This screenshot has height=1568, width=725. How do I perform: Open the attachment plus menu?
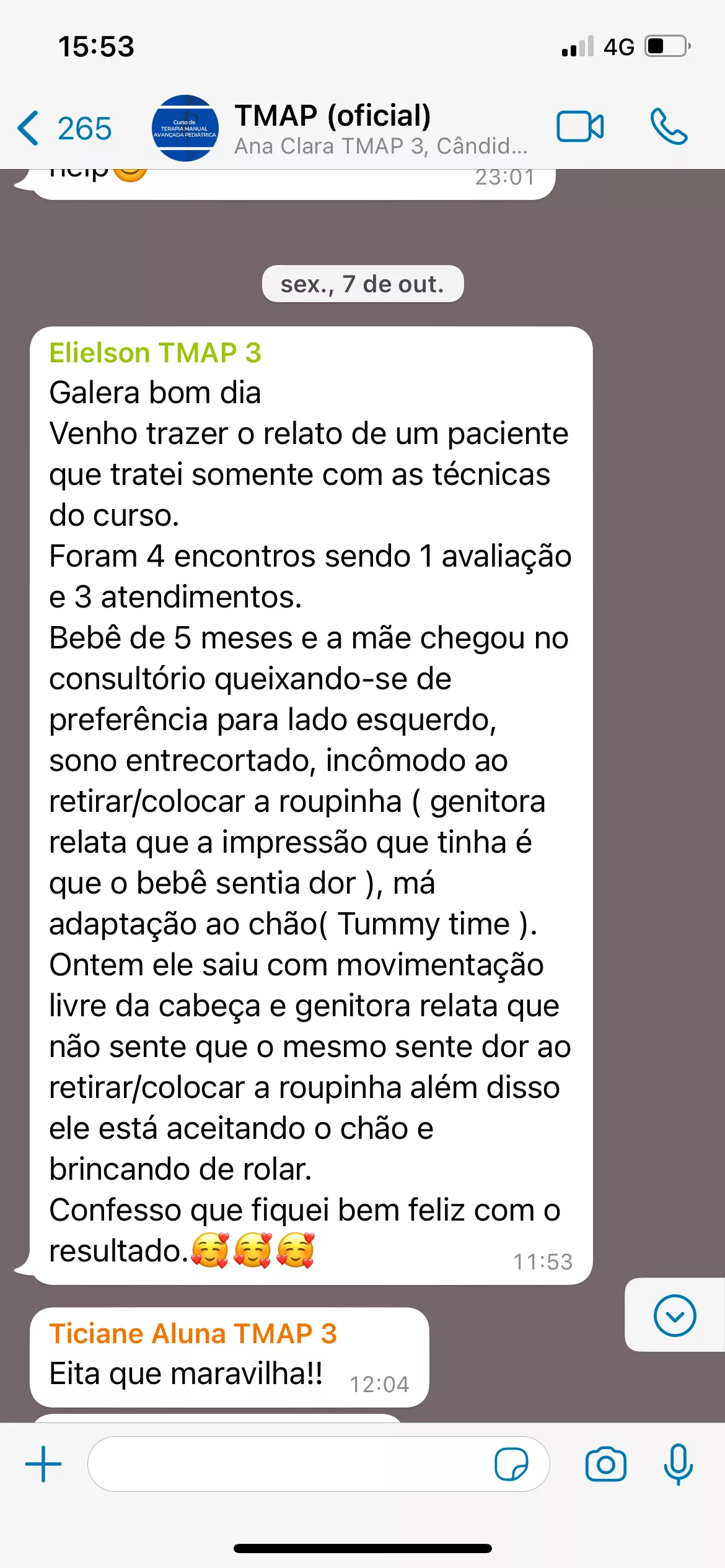[43, 1464]
